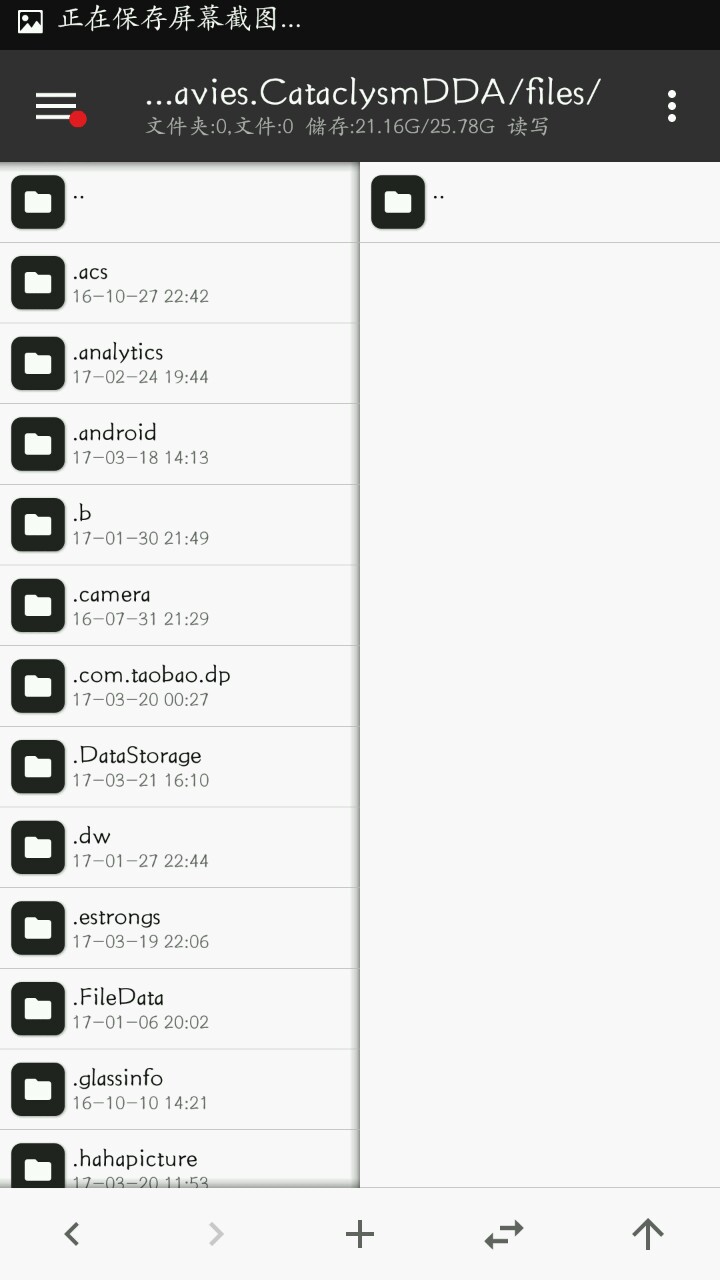This screenshot has height=1280, width=720.
Task: Open the .analytics folder
Action: tap(178, 363)
